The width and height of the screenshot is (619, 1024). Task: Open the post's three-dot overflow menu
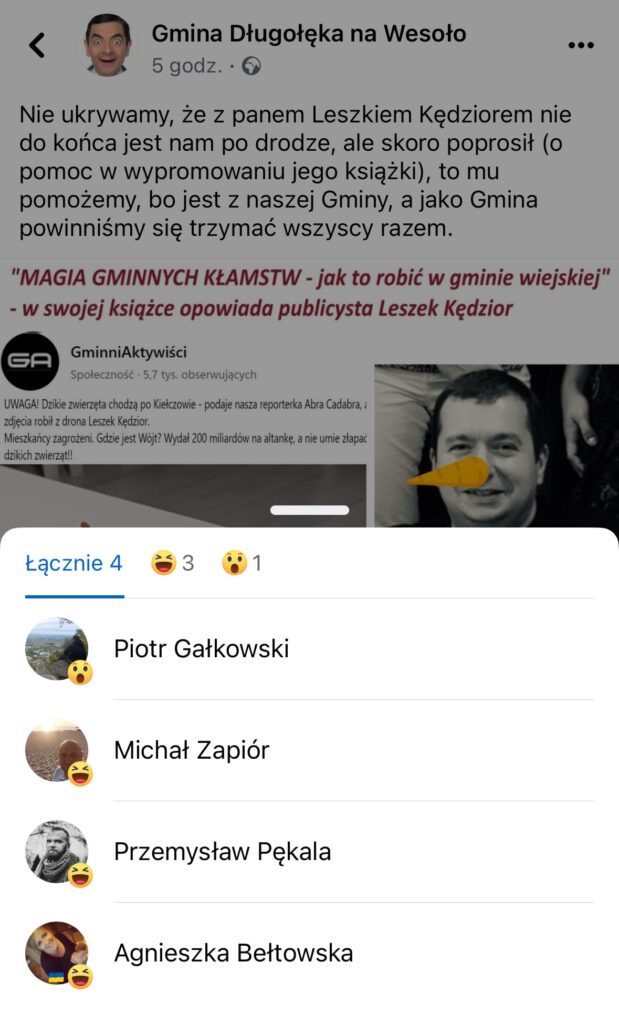(581, 45)
